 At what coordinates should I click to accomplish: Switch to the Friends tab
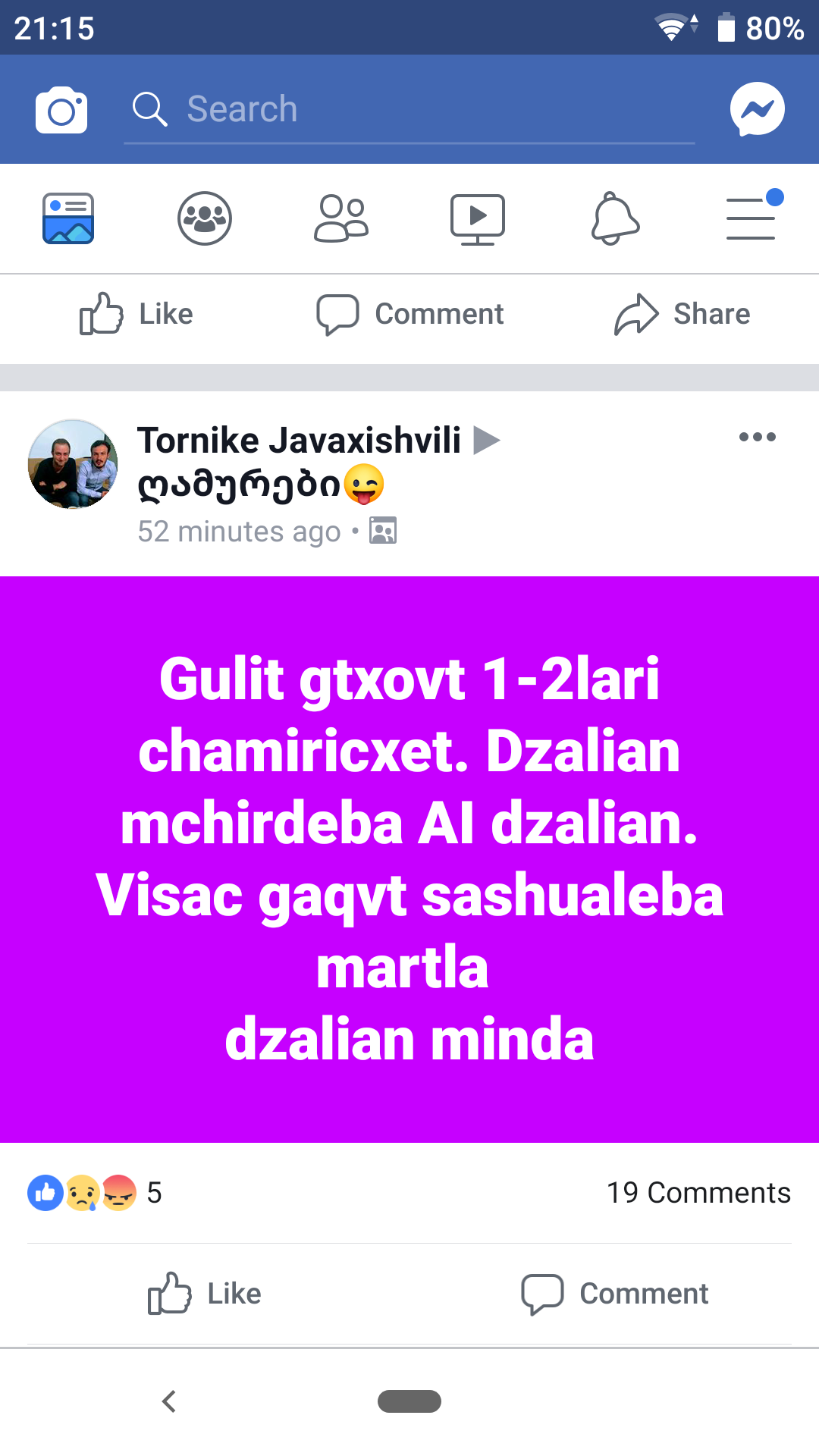pyautogui.click(x=341, y=218)
